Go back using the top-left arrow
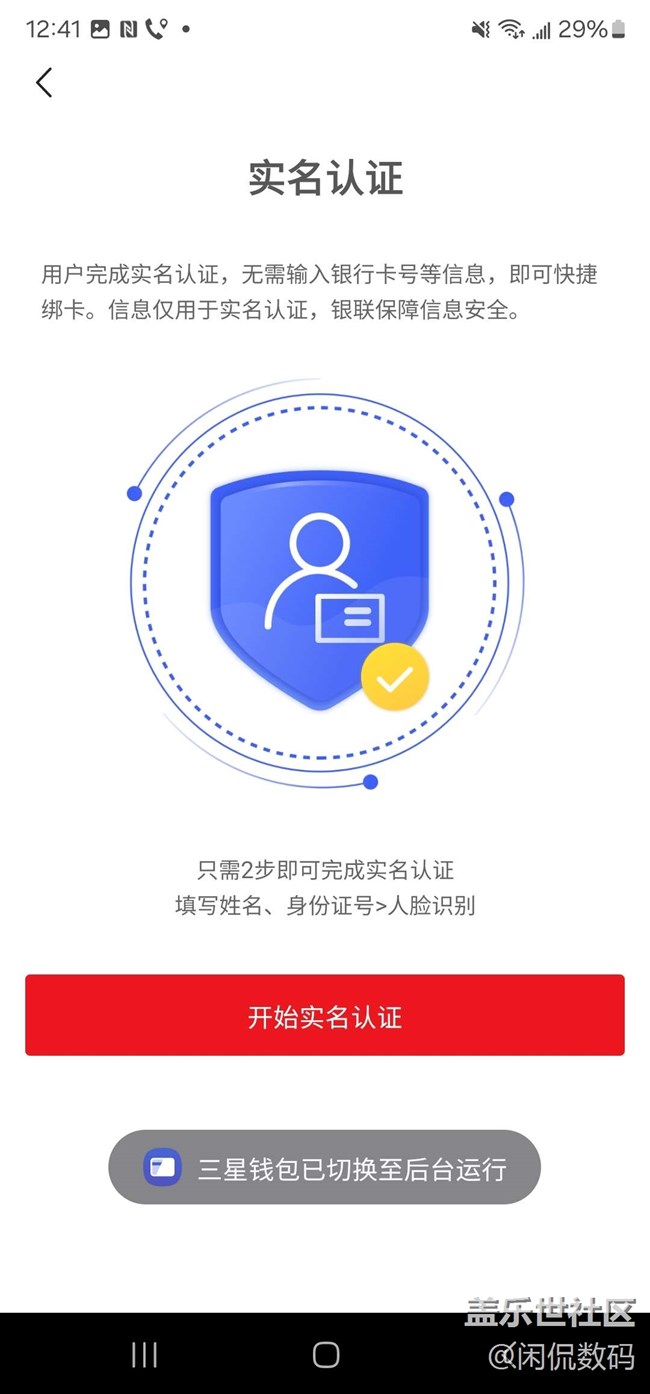This screenshot has height=1394, width=650. pos(44,82)
